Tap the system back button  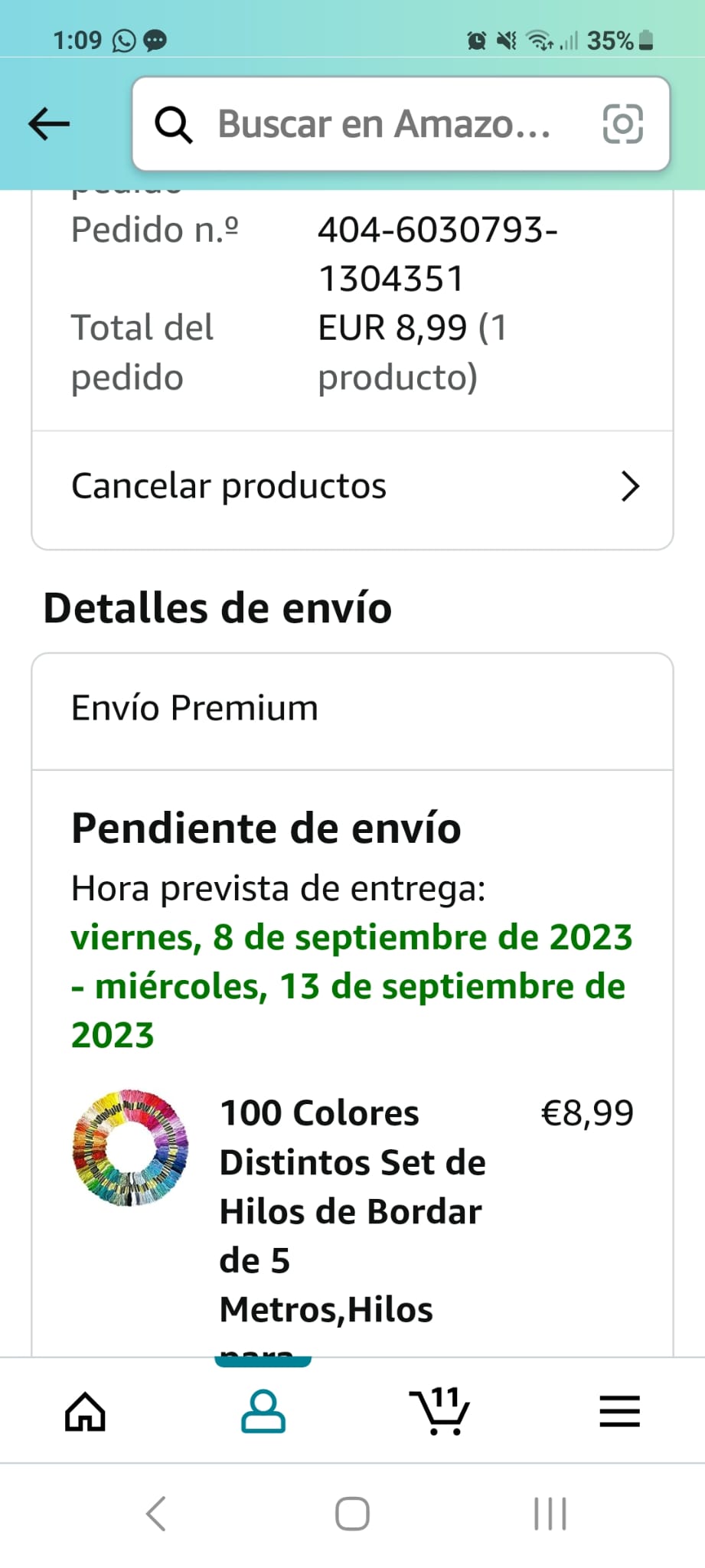point(156,1514)
